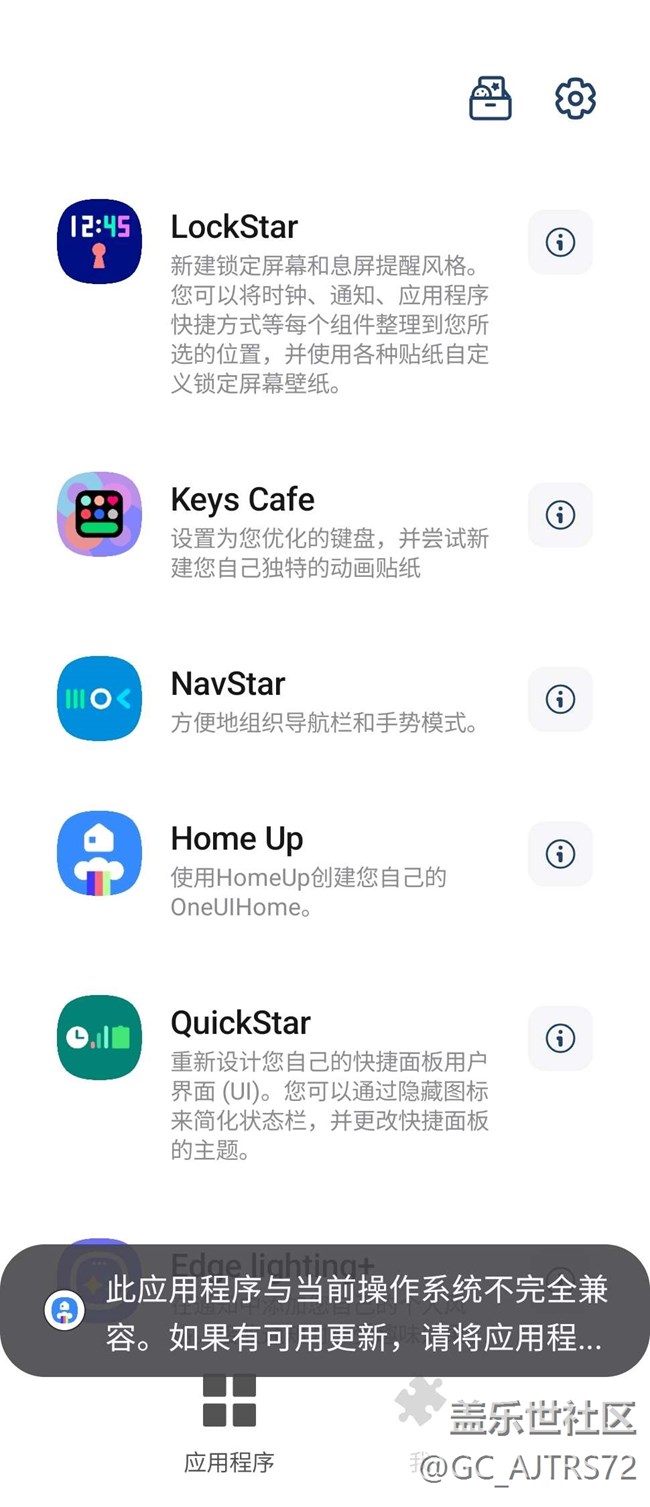View info for Keys Cafe
The image size is (650, 1507).
point(560,515)
